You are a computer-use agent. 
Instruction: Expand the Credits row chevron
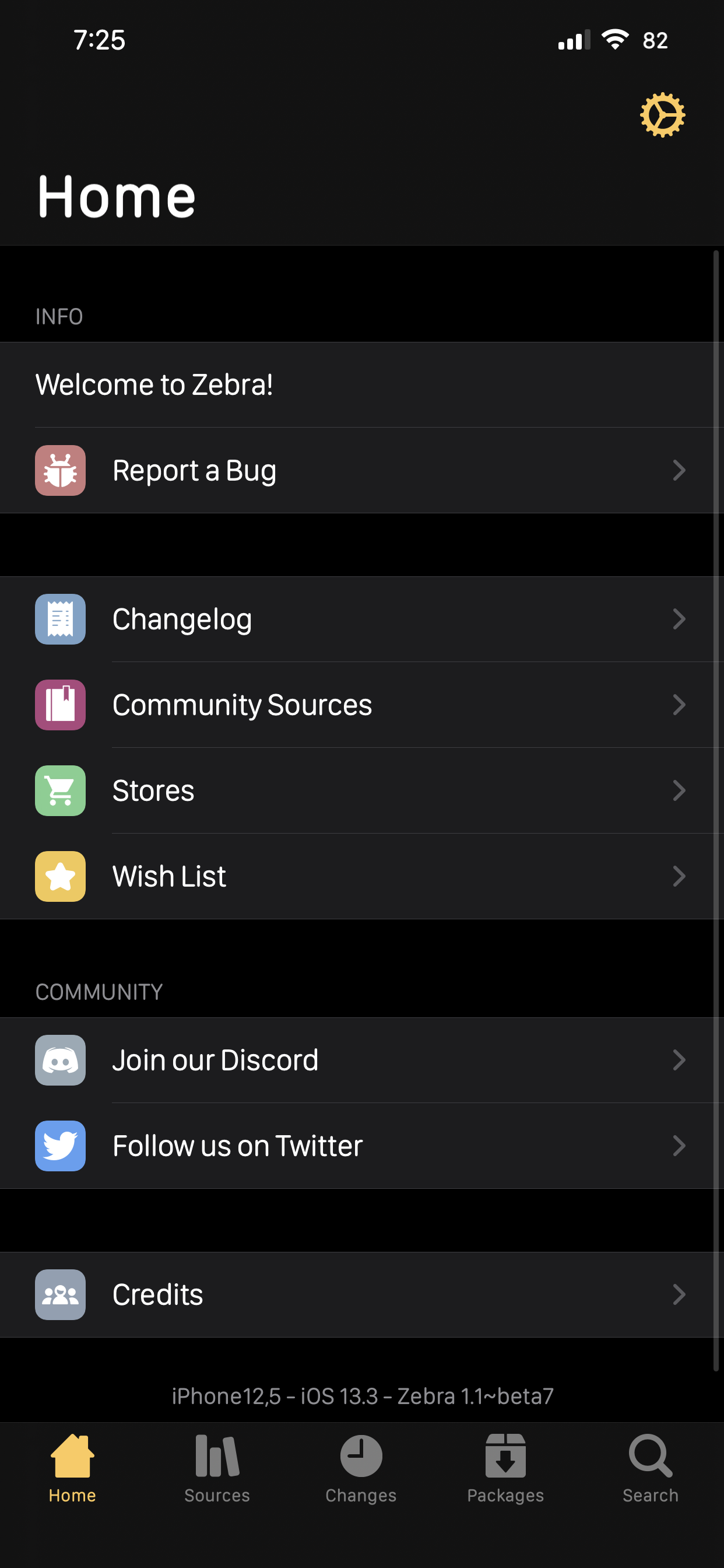(x=680, y=1294)
